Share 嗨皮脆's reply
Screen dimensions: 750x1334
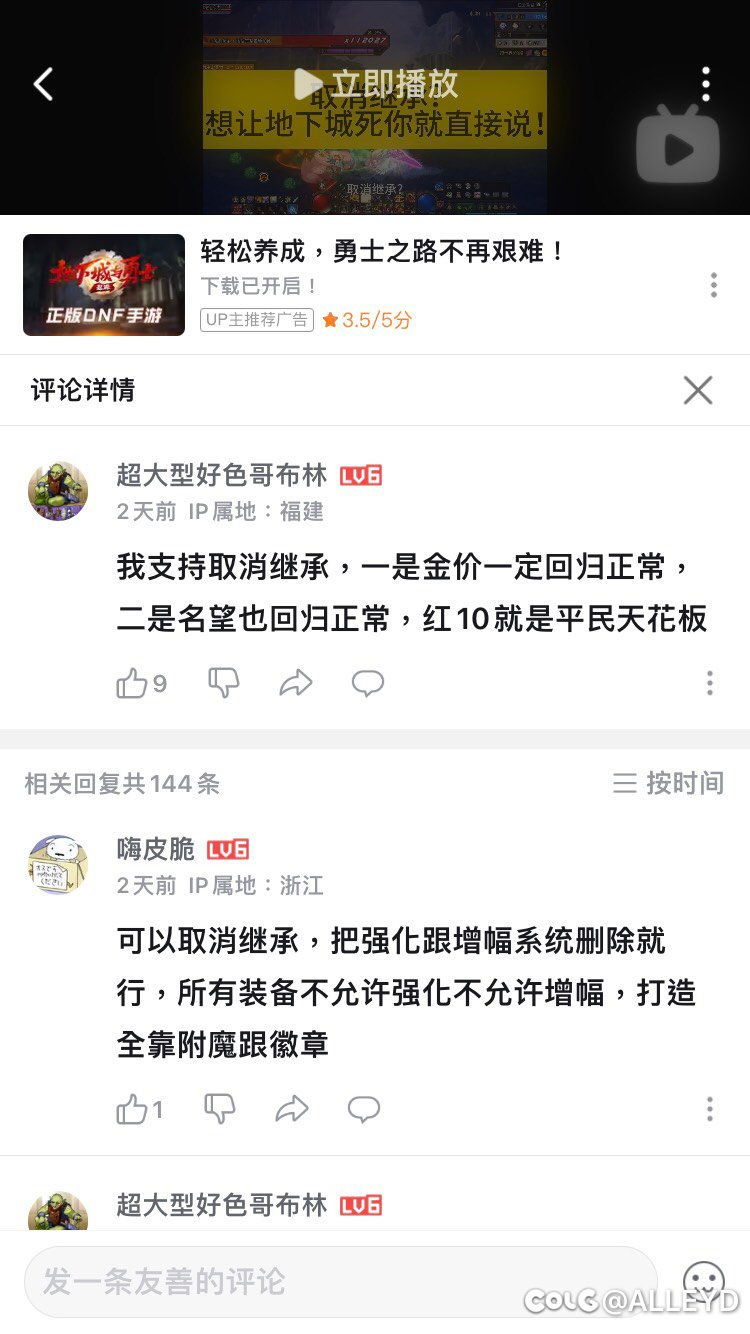click(292, 1109)
